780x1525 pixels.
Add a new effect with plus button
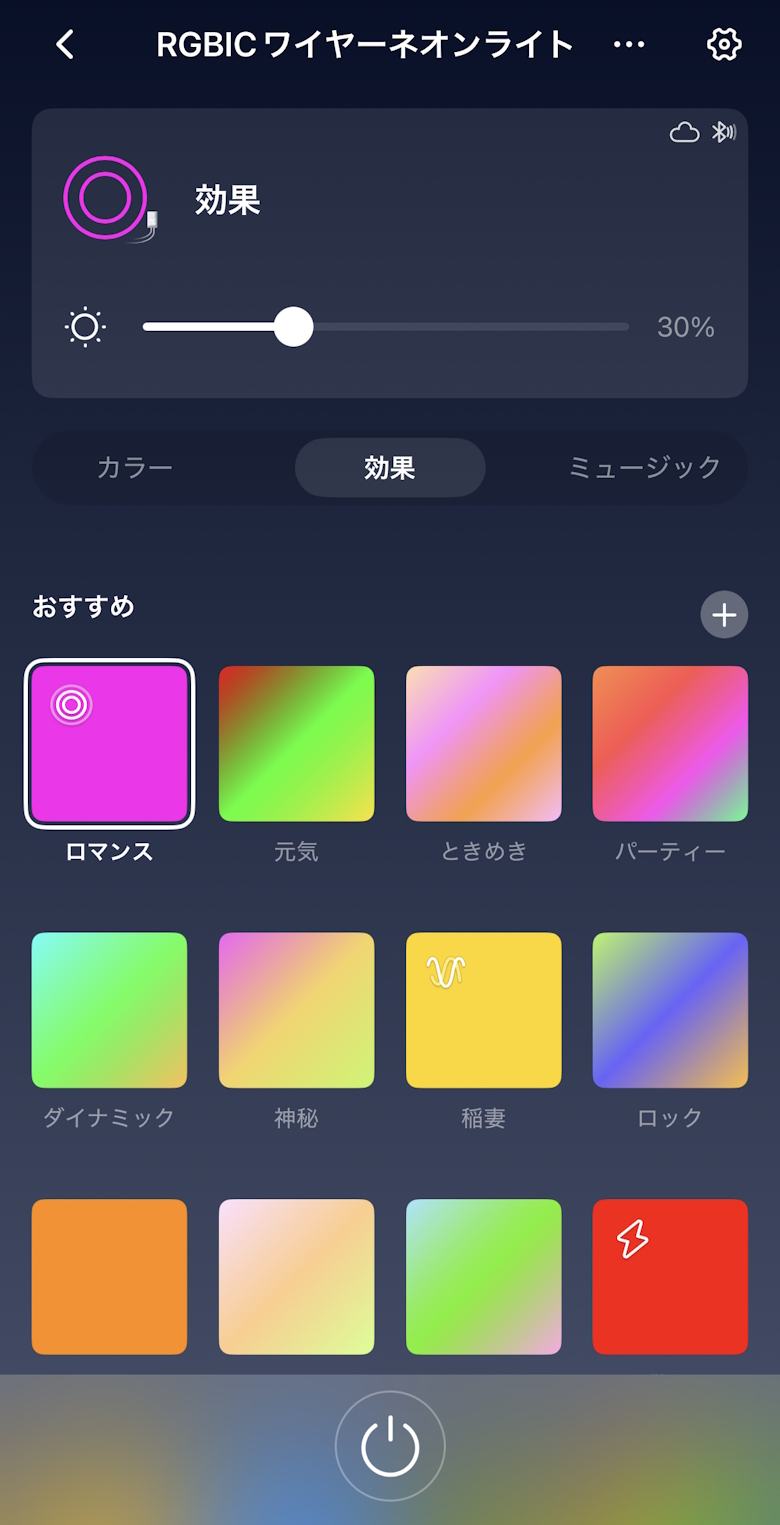click(x=724, y=614)
